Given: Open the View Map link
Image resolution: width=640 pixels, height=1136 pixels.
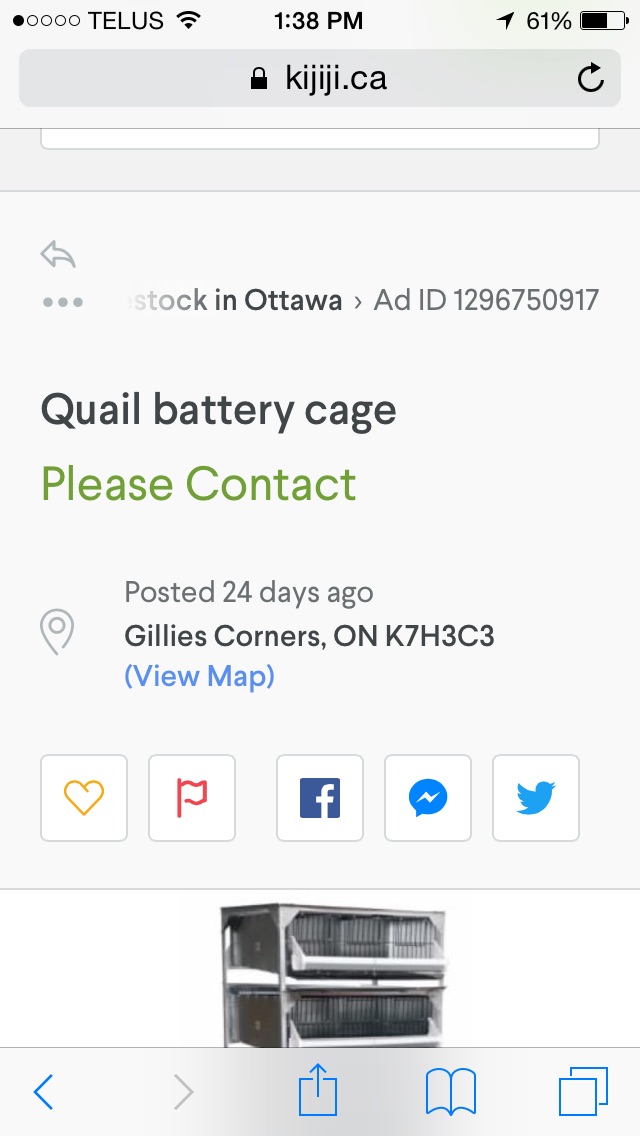Looking at the screenshot, I should [199, 676].
